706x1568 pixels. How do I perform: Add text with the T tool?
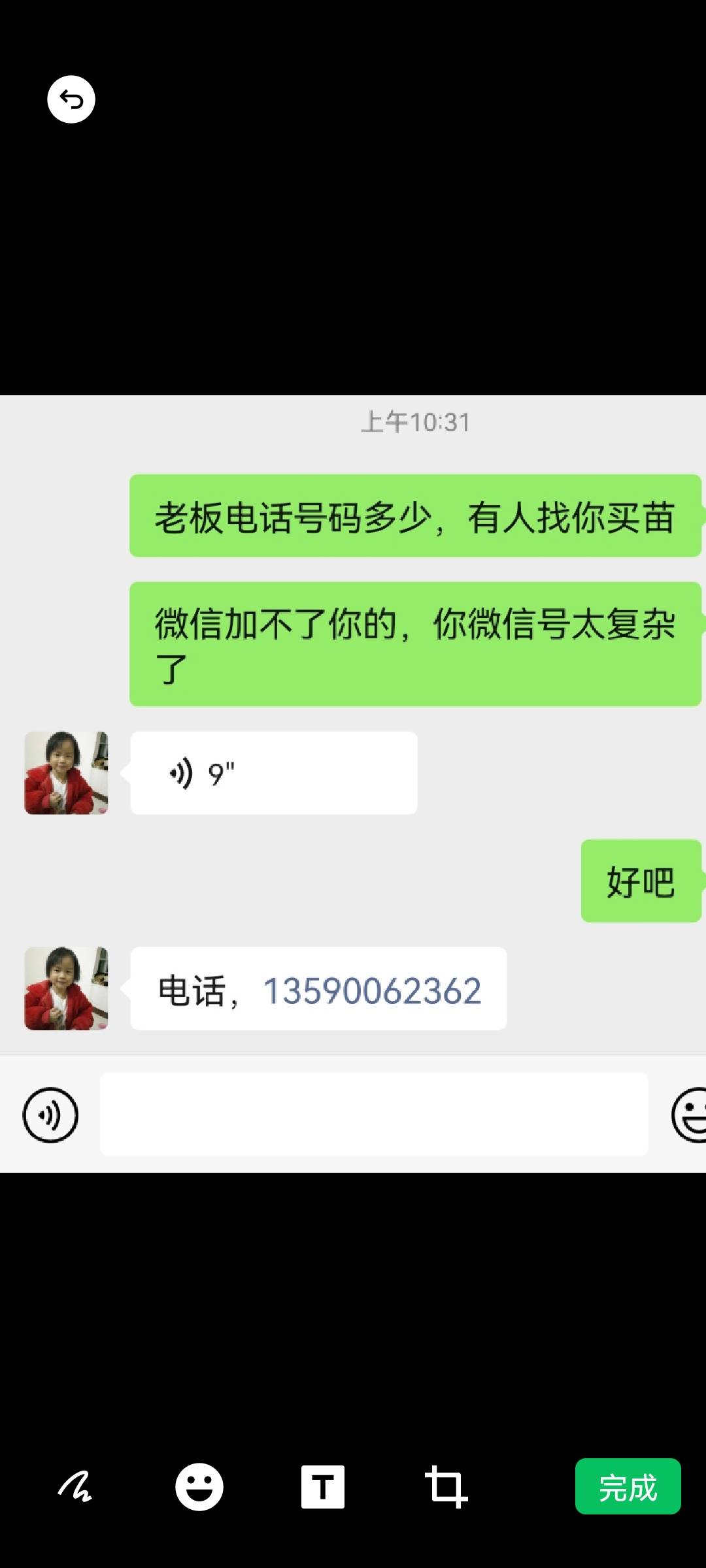323,1486
